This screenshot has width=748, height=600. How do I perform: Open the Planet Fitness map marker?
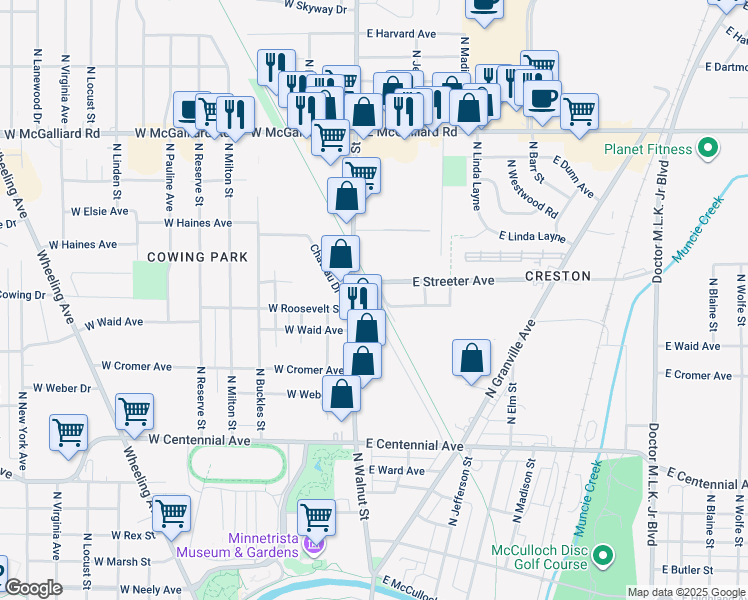tap(708, 150)
